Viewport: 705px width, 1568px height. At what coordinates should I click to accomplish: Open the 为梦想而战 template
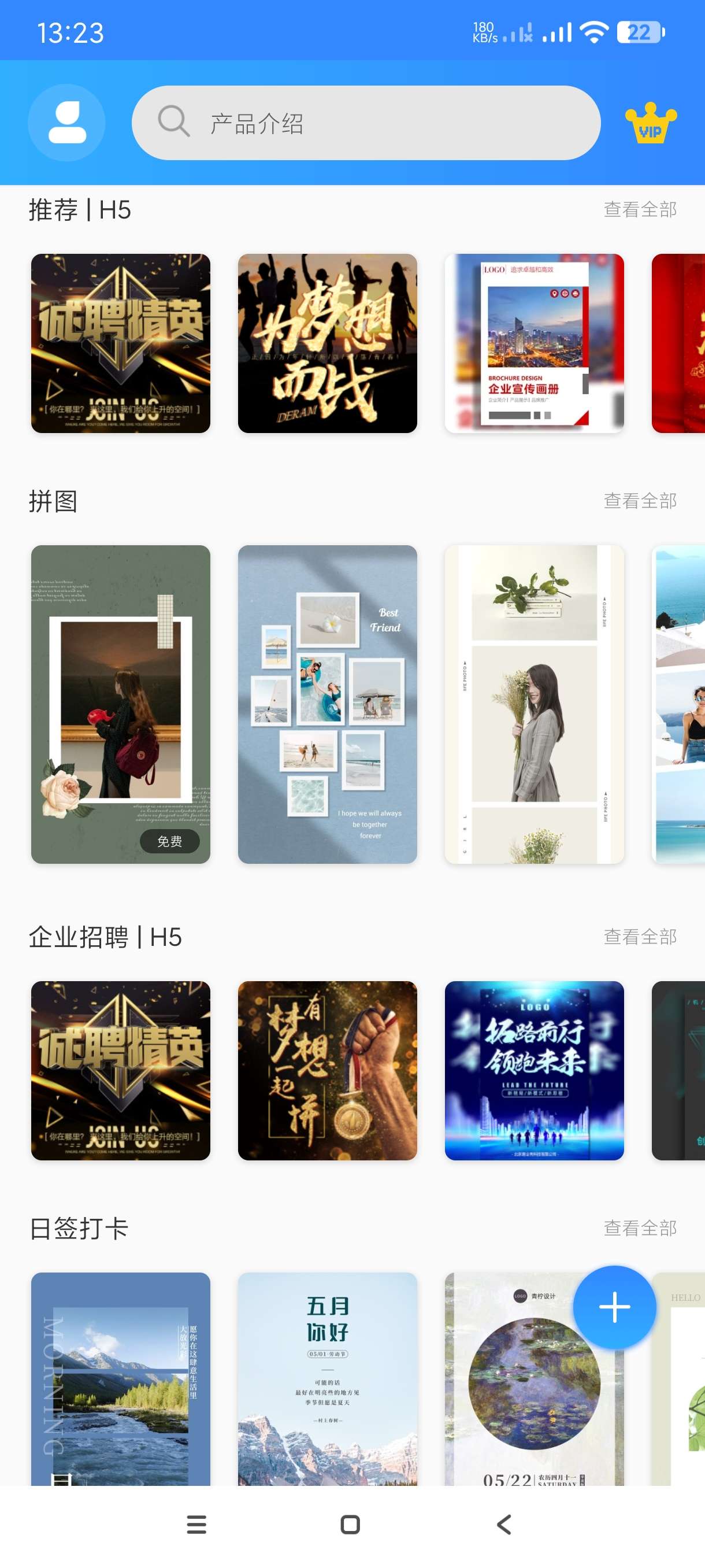pos(327,343)
